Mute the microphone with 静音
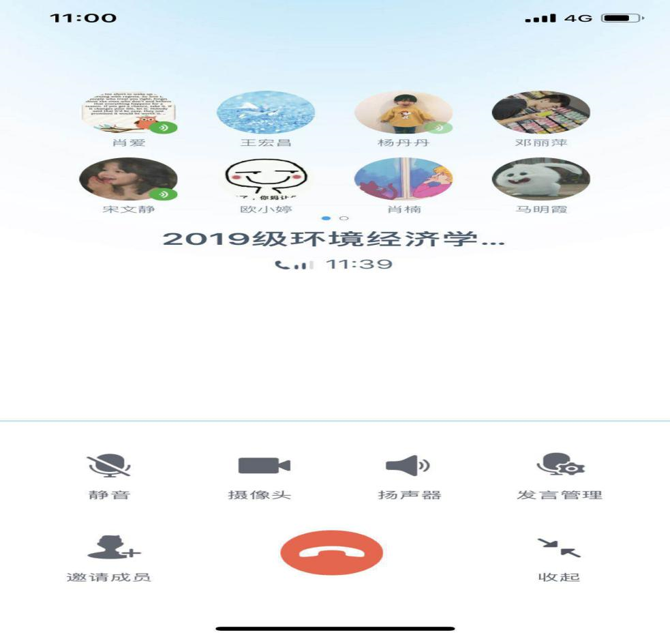The height and width of the screenshot is (637, 670). [x=108, y=466]
